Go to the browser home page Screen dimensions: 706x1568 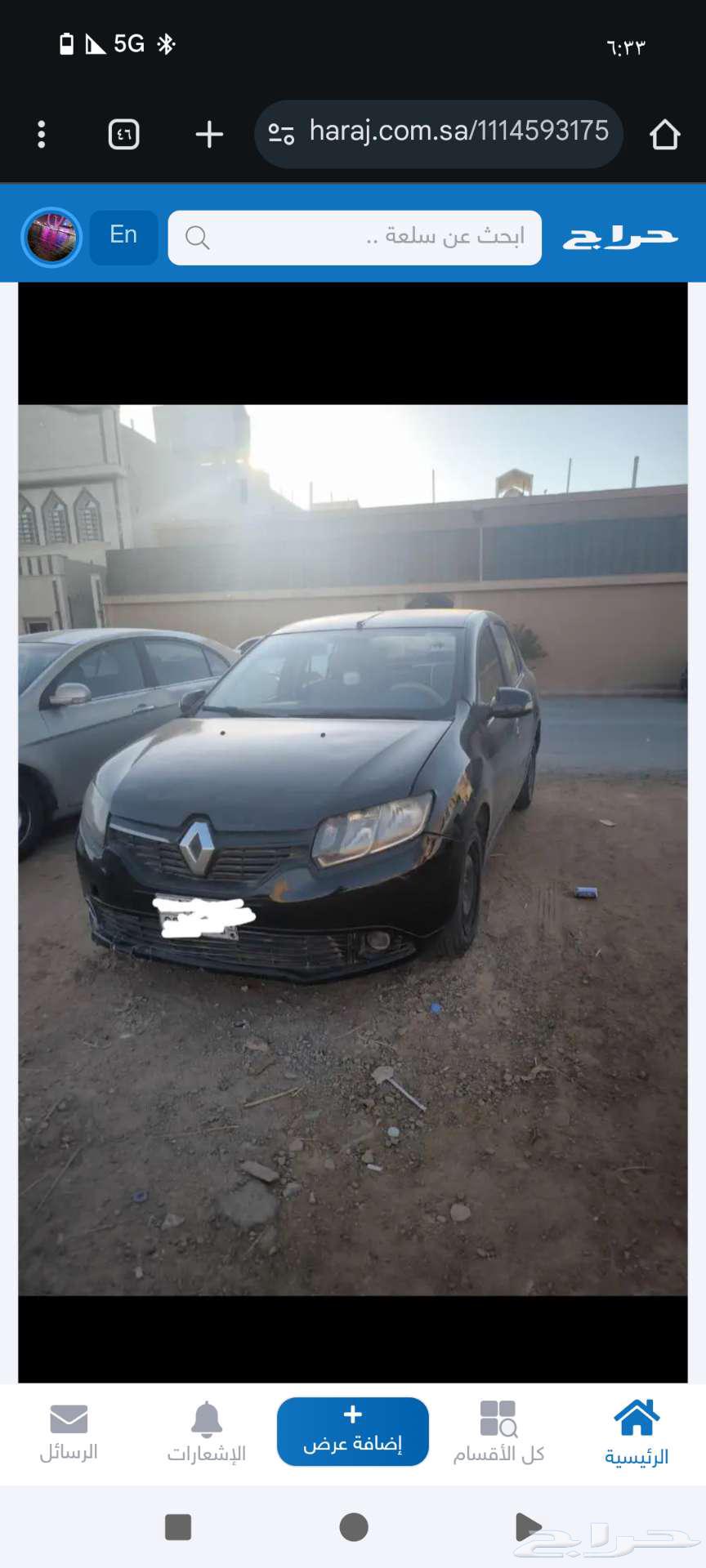[x=664, y=135]
